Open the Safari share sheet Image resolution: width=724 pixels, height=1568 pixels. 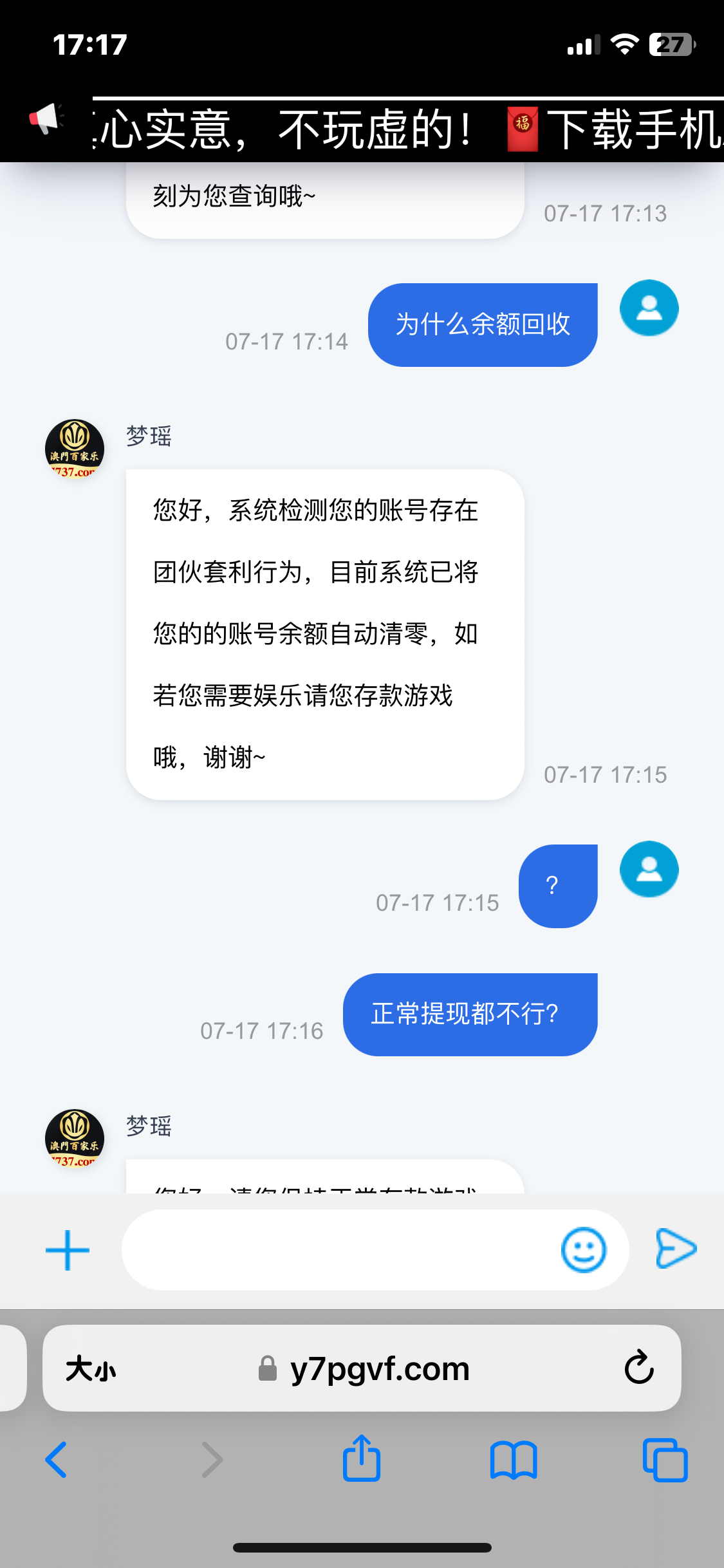coord(362,1460)
